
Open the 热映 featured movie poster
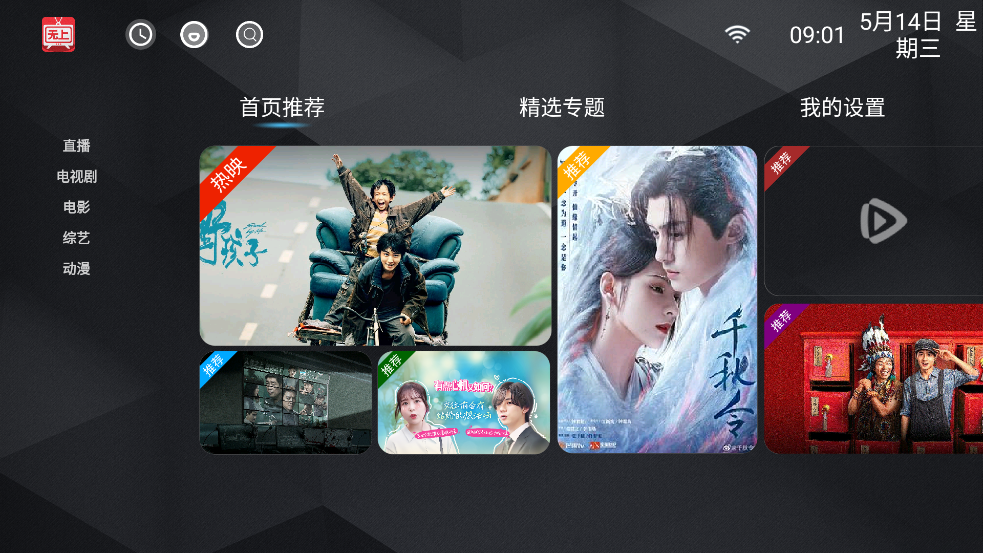[x=375, y=246]
